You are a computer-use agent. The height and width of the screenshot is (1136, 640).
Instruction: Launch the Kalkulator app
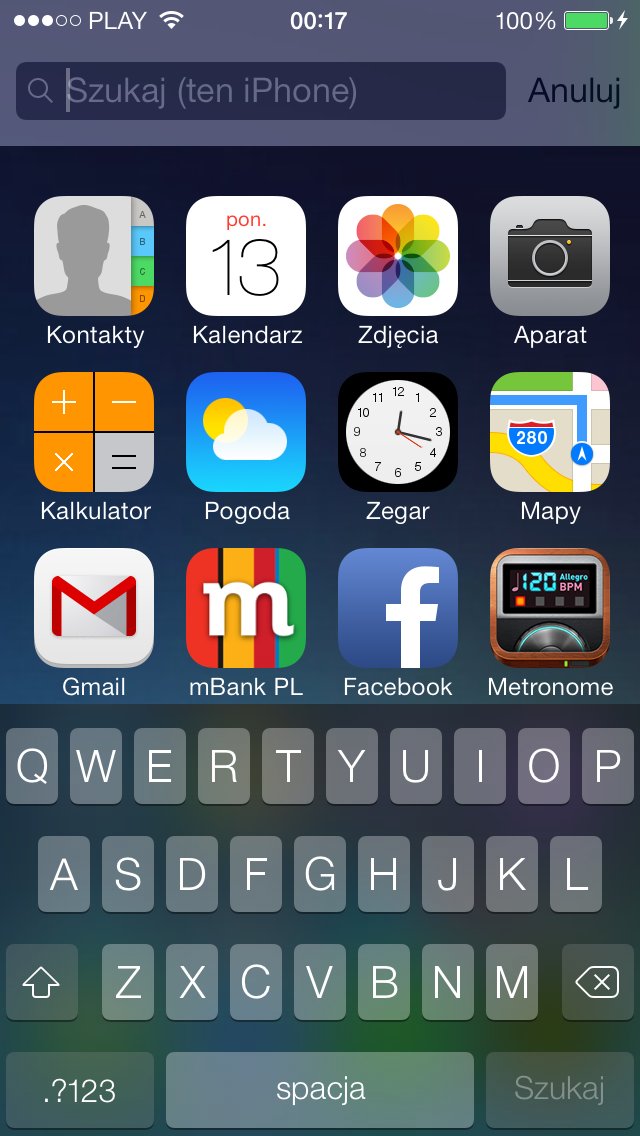94,432
